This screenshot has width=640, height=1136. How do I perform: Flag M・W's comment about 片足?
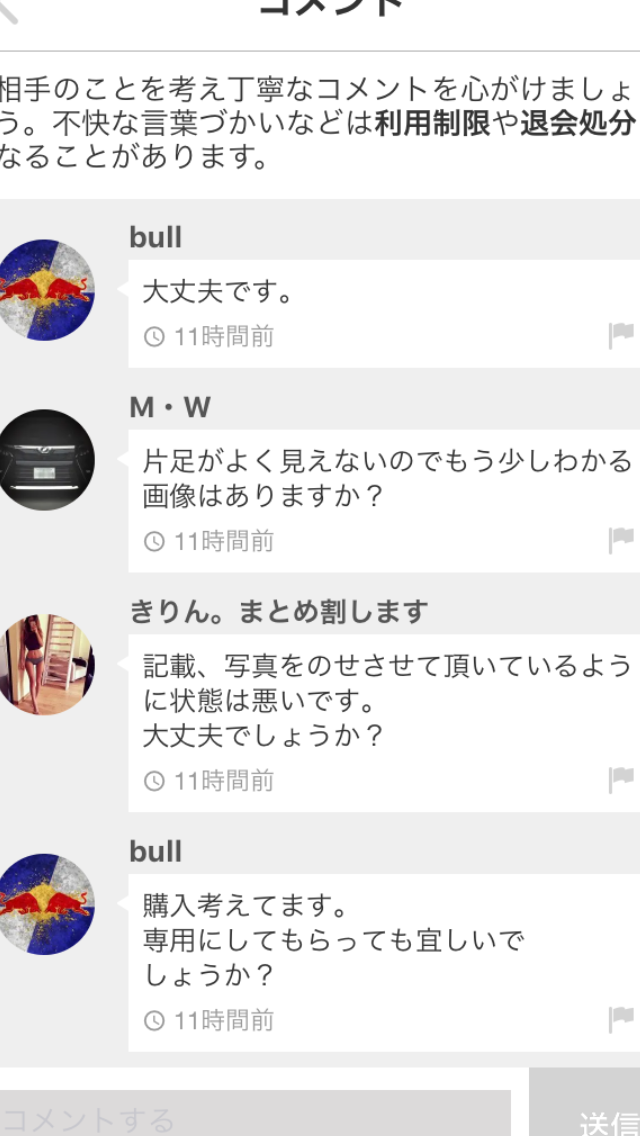pyautogui.click(x=621, y=541)
